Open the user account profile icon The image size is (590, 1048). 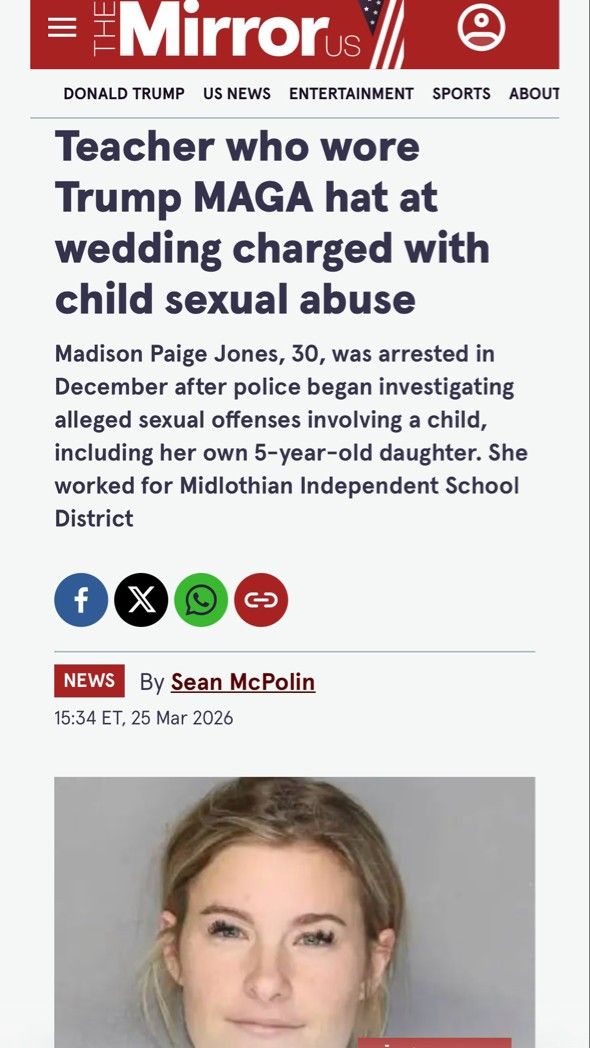click(x=481, y=27)
